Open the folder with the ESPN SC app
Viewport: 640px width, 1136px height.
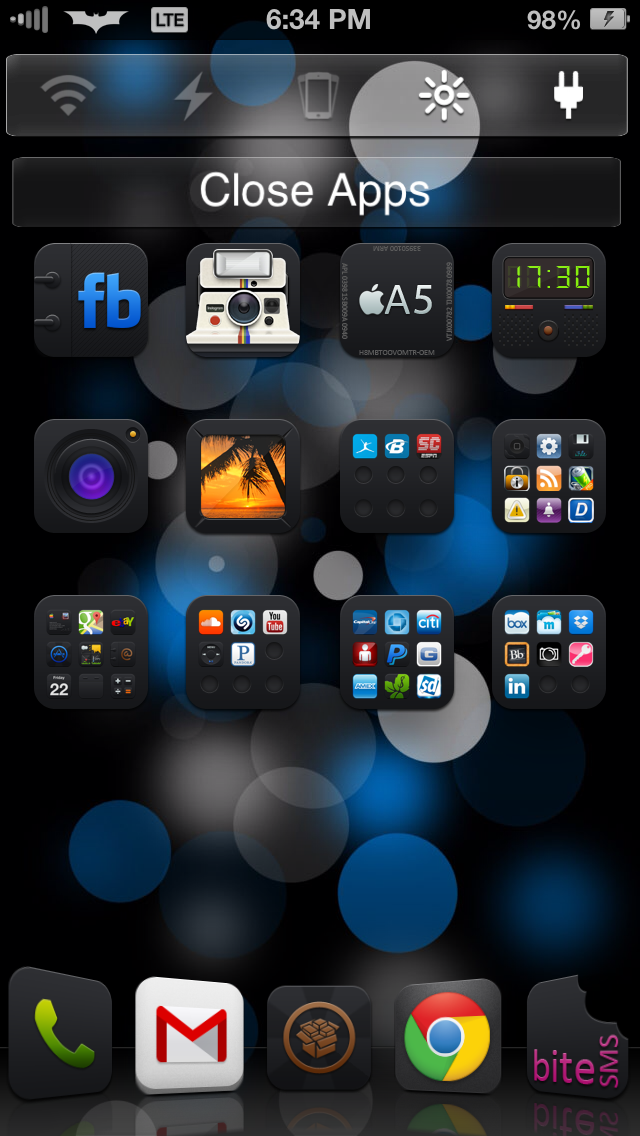click(x=396, y=476)
